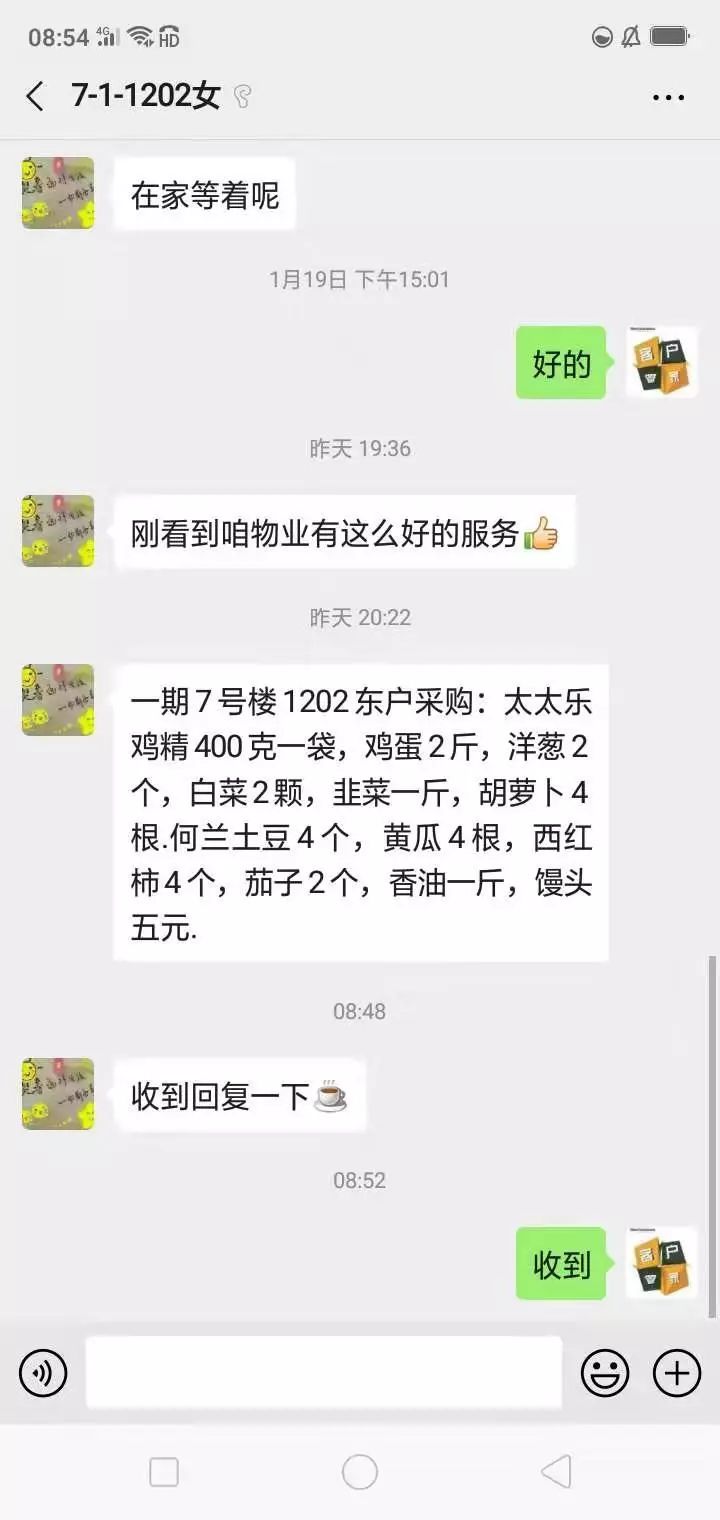
Task: Tap the voice message input icon
Action: [41, 1373]
